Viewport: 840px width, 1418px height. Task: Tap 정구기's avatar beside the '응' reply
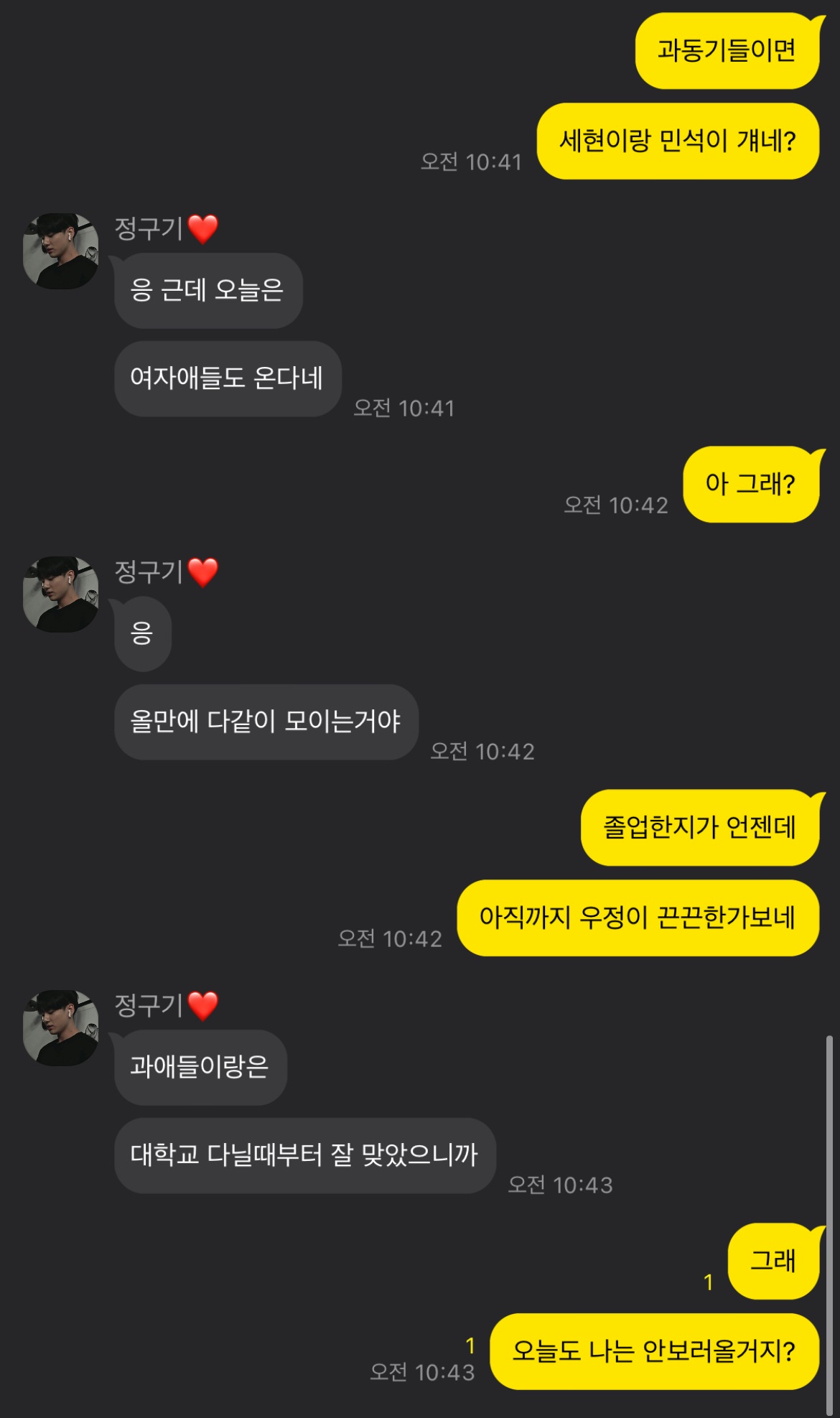click(61, 594)
